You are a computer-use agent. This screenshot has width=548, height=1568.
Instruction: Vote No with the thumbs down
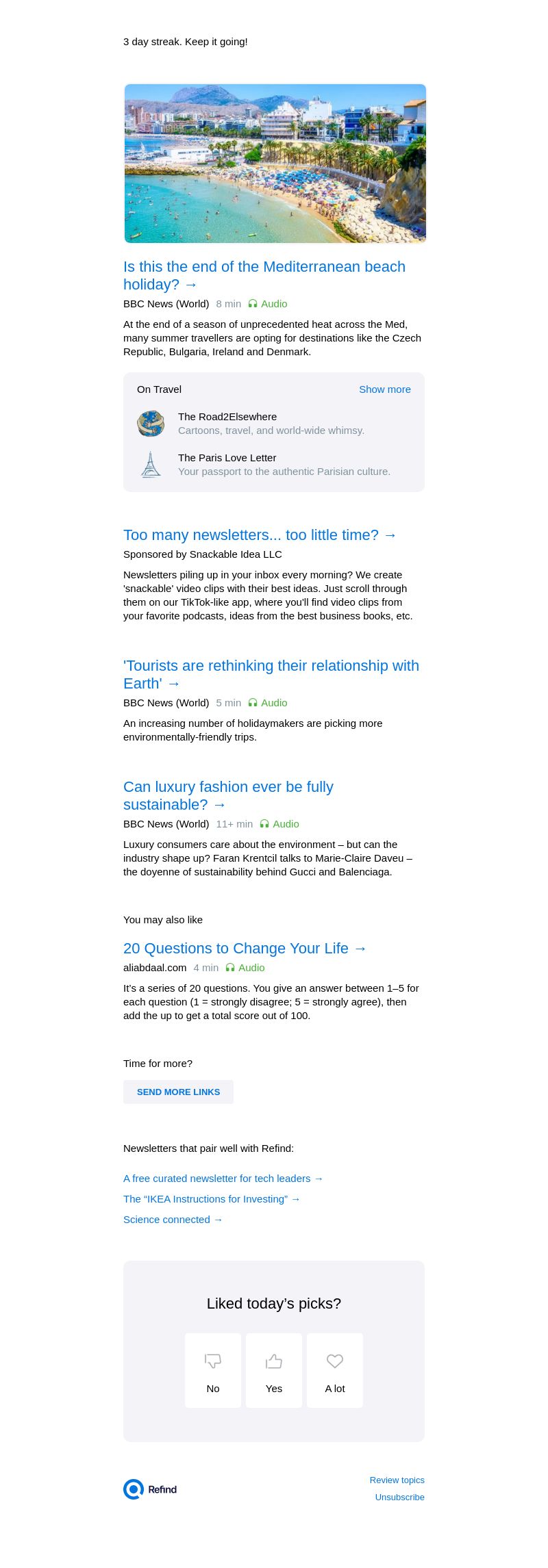(213, 1370)
